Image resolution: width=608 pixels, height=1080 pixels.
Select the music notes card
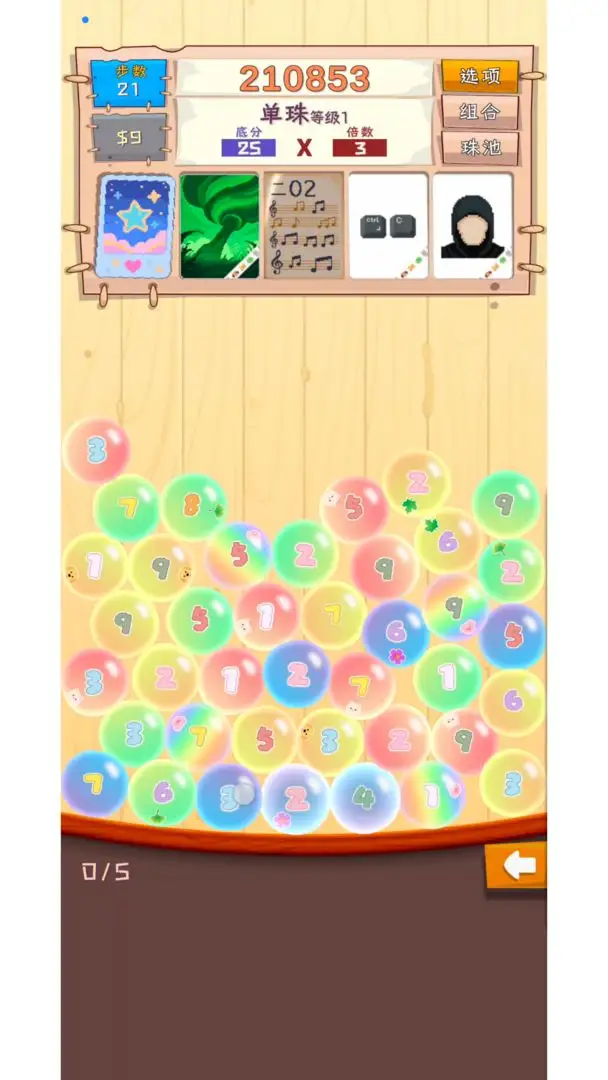(x=304, y=226)
